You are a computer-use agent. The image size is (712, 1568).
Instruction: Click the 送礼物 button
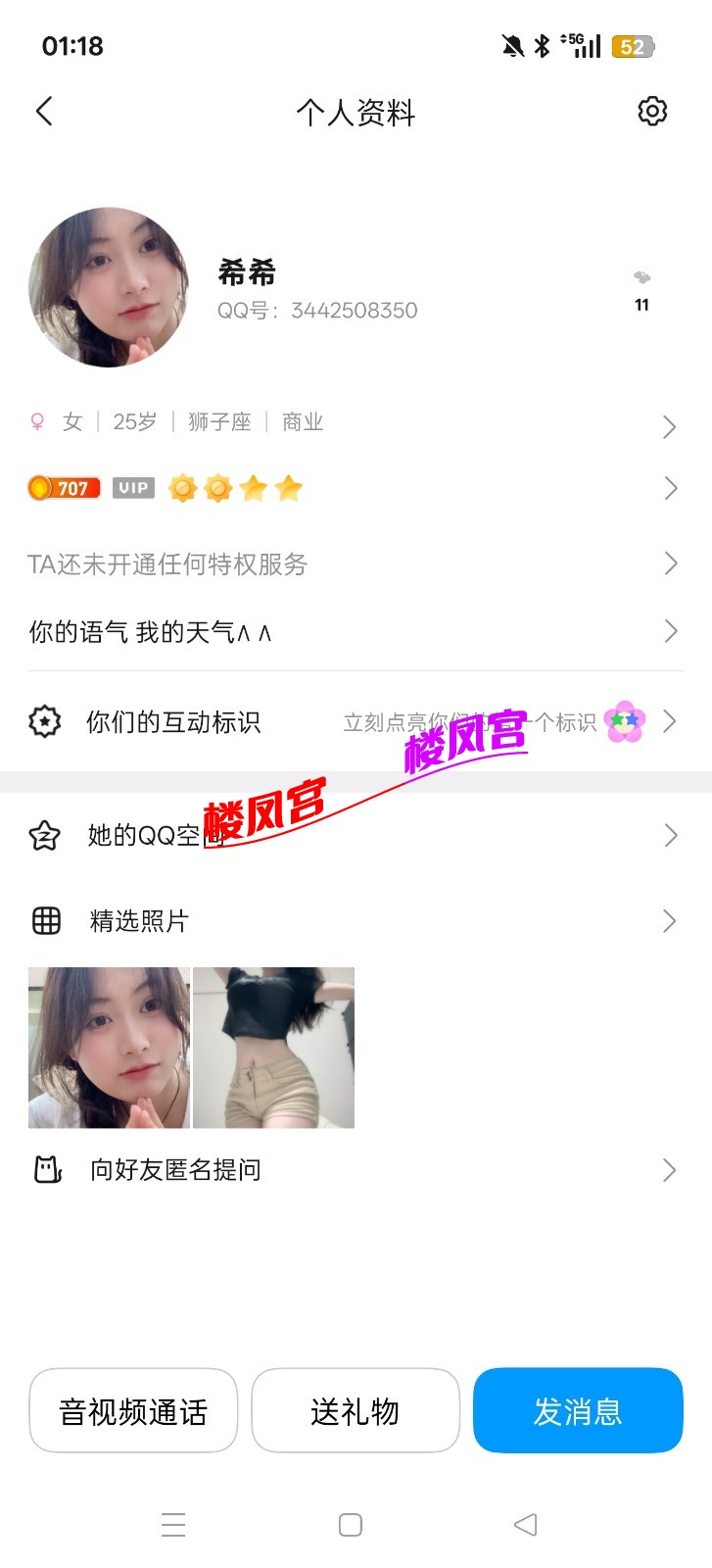coord(356,1410)
